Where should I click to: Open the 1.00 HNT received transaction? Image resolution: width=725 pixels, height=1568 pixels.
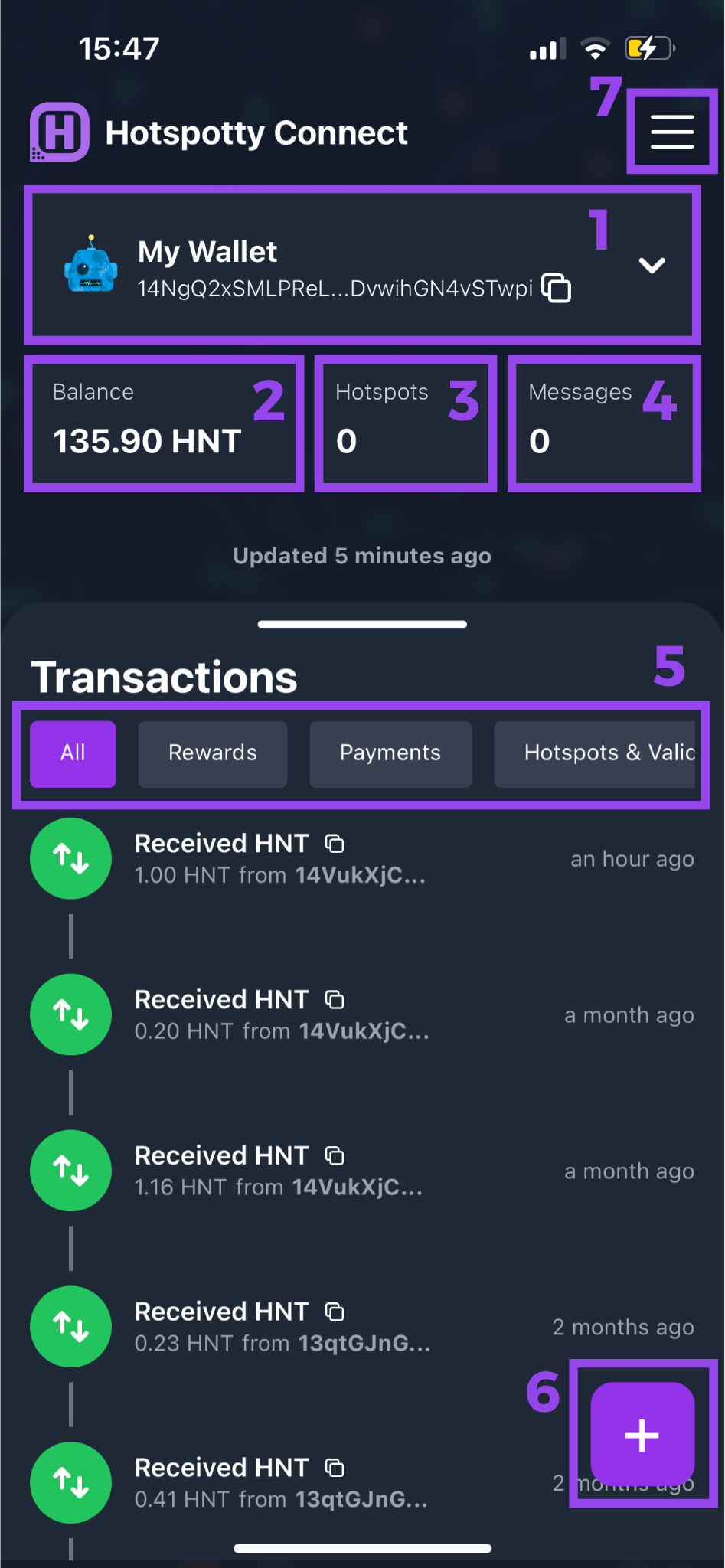(362, 859)
